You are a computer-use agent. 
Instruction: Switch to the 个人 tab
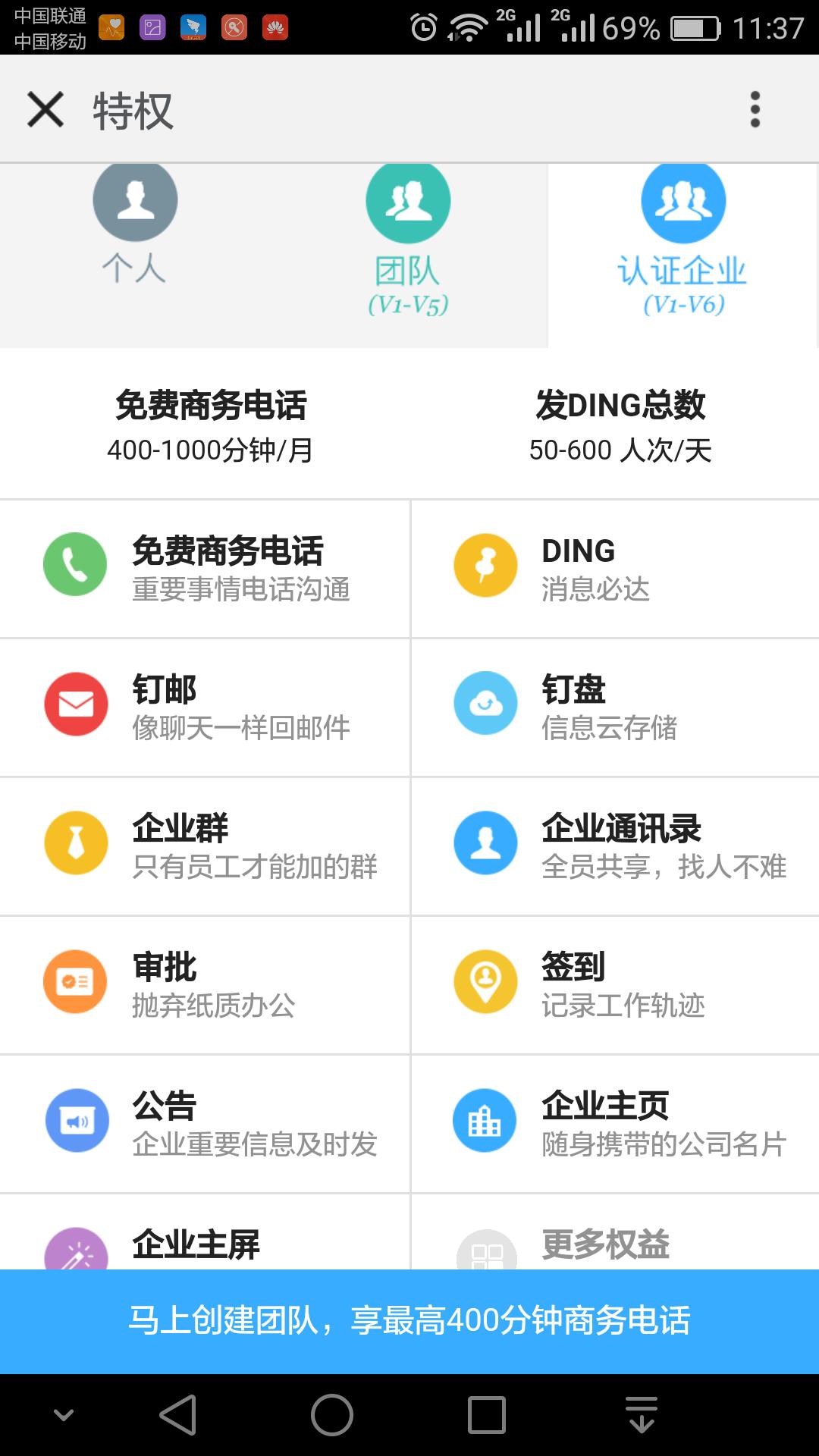click(x=135, y=227)
